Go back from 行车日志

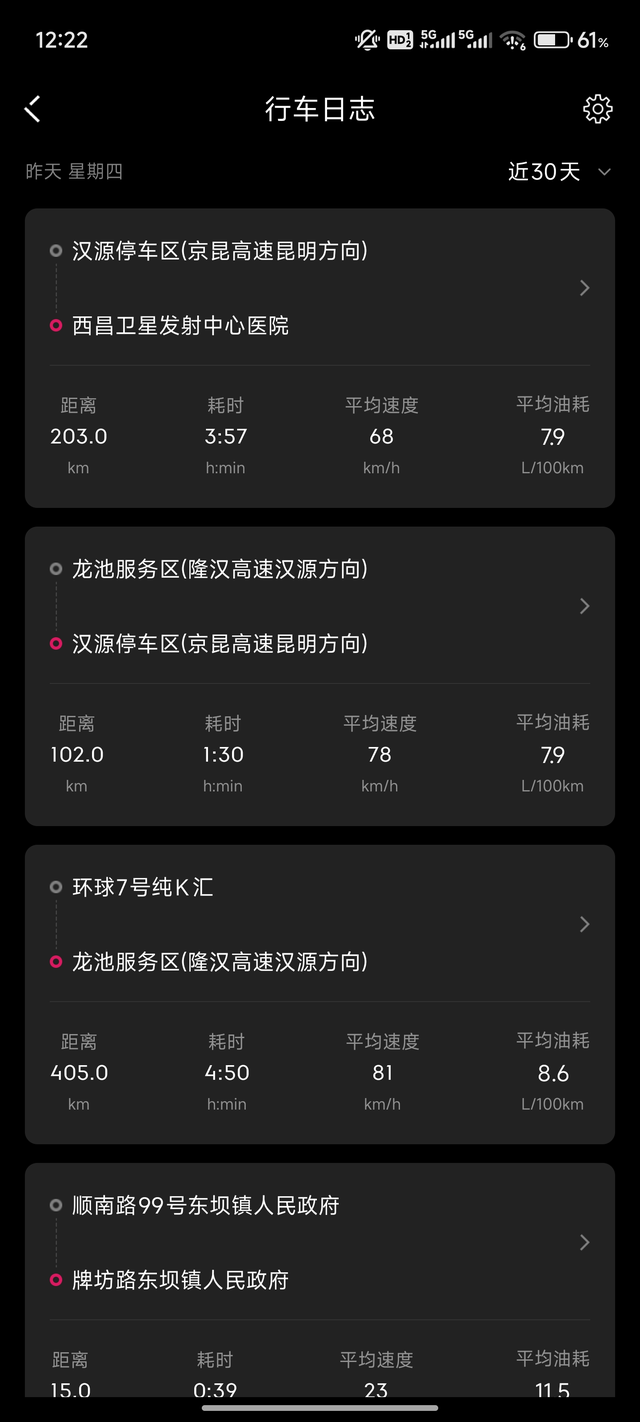pyautogui.click(x=33, y=109)
